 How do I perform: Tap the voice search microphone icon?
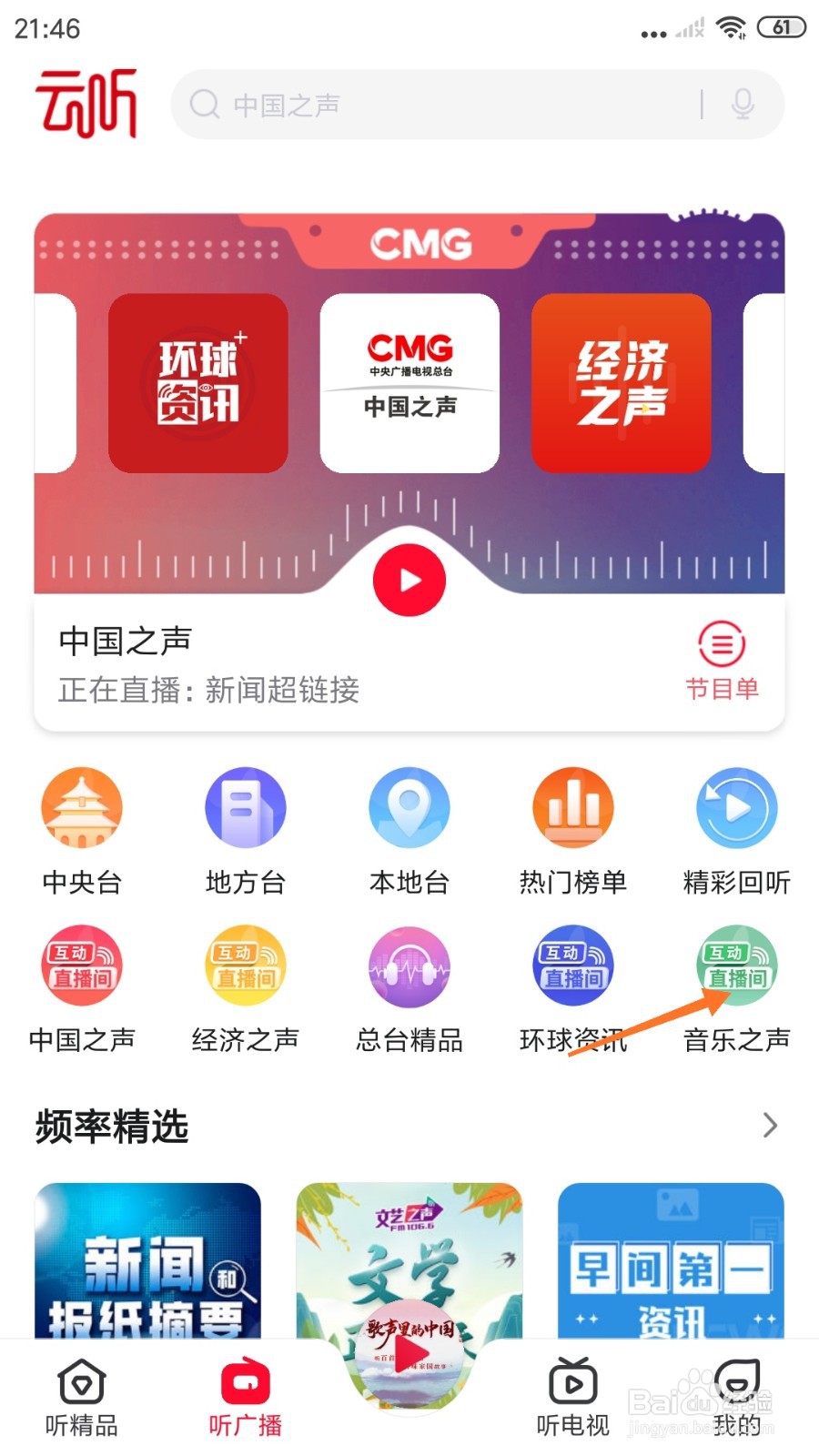743,105
